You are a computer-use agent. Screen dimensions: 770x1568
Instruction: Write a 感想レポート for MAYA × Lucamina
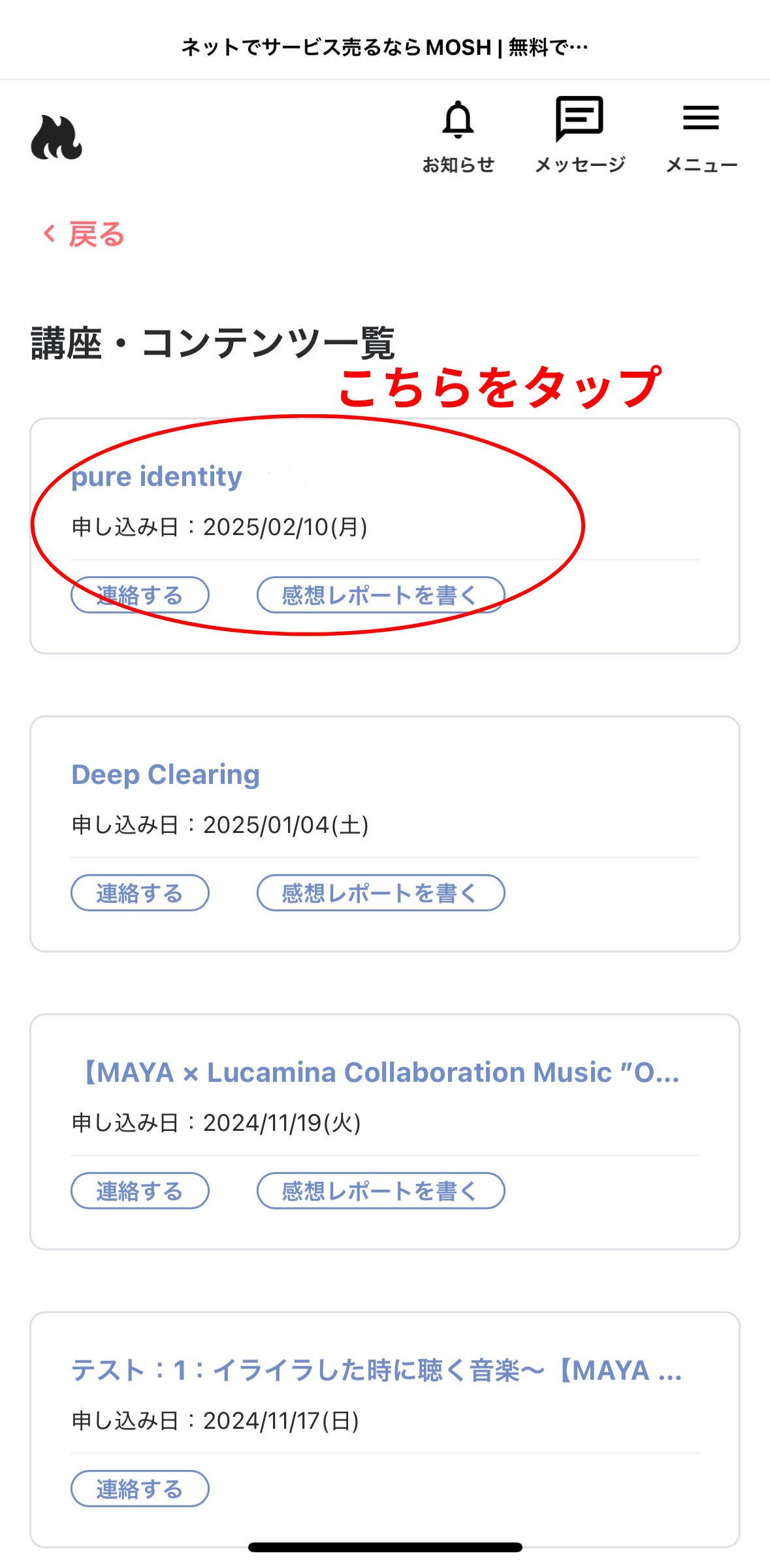coord(381,1190)
